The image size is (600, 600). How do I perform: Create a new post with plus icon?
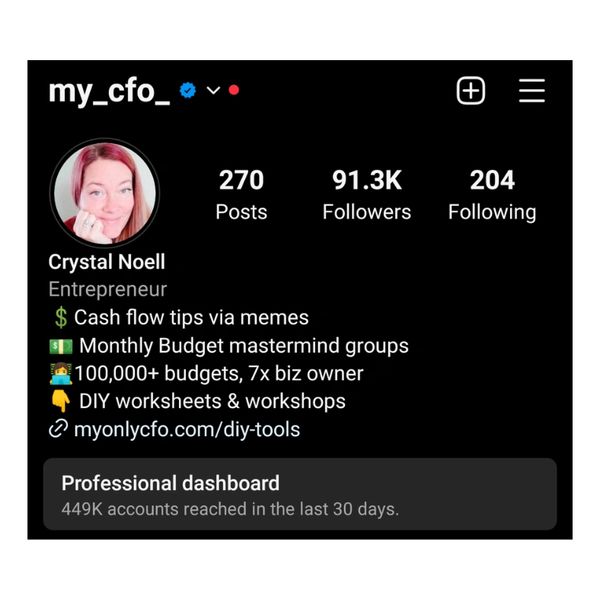click(x=471, y=91)
